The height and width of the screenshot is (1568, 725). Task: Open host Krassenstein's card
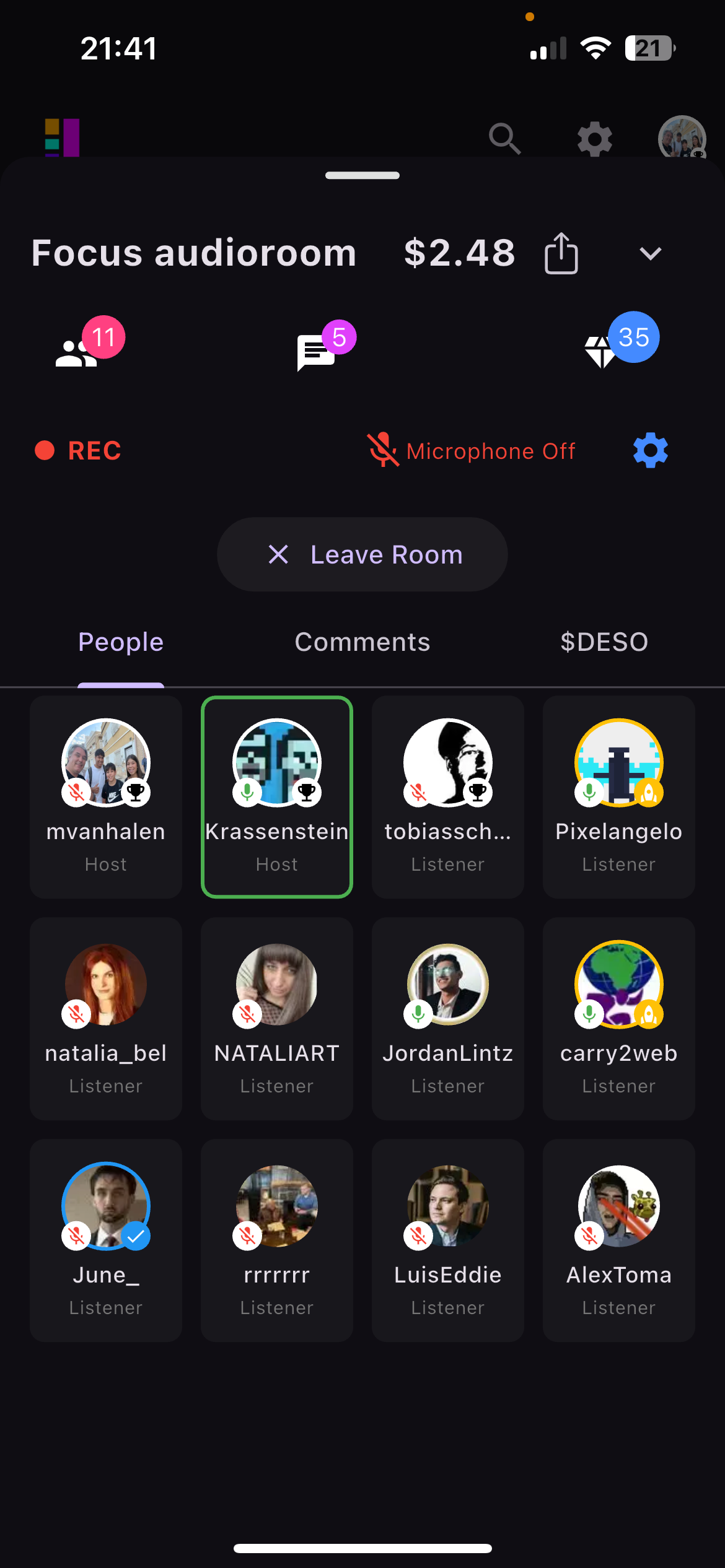(x=277, y=796)
